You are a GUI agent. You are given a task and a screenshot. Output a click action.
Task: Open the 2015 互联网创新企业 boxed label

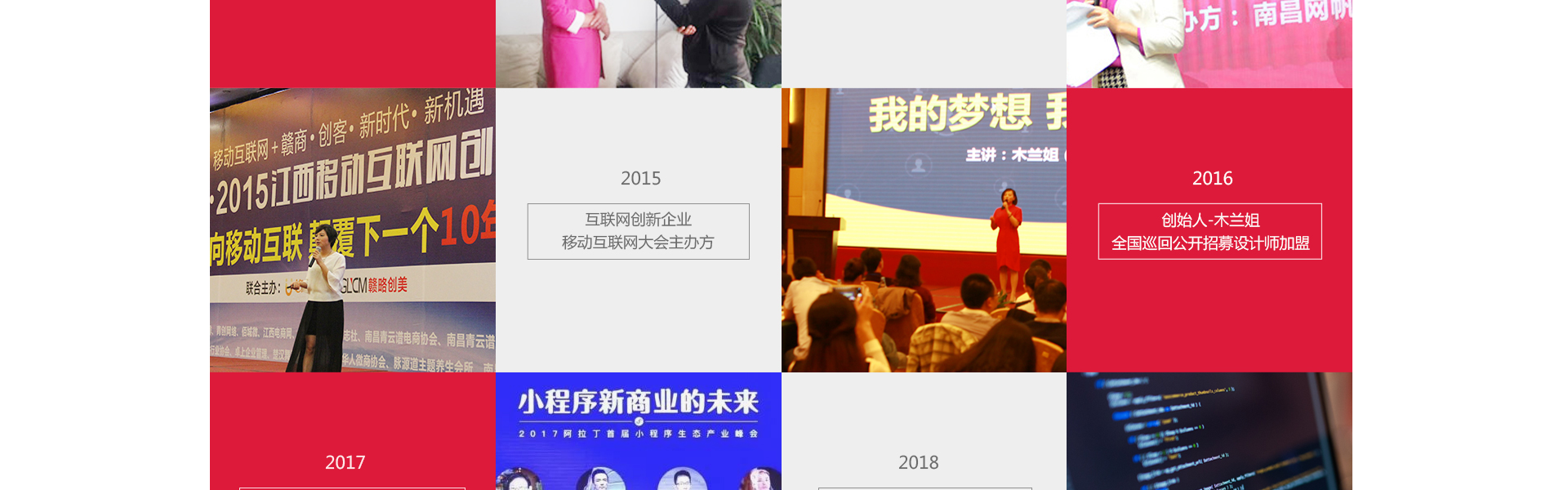click(638, 231)
